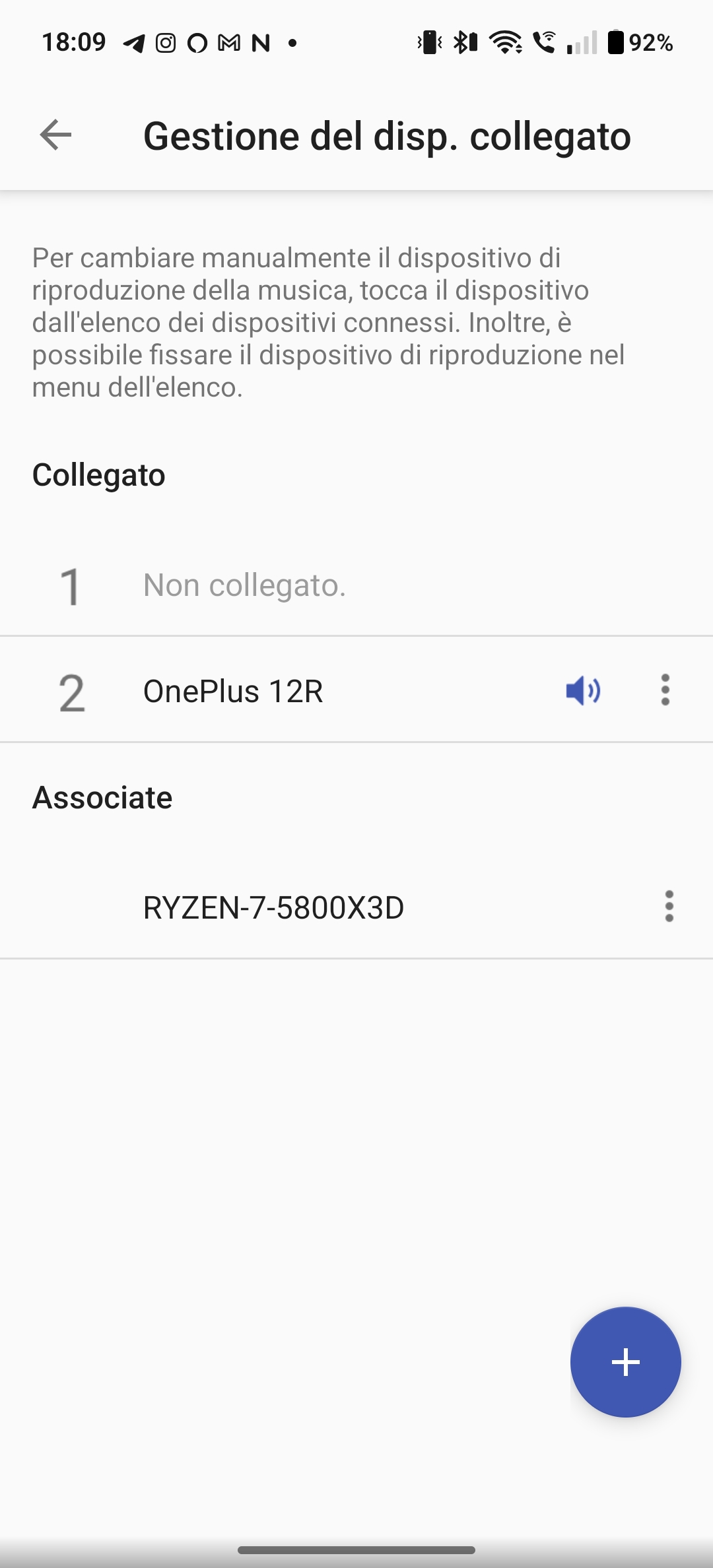The height and width of the screenshot is (1568, 713).
Task: Go back with the arrow icon
Action: click(55, 135)
